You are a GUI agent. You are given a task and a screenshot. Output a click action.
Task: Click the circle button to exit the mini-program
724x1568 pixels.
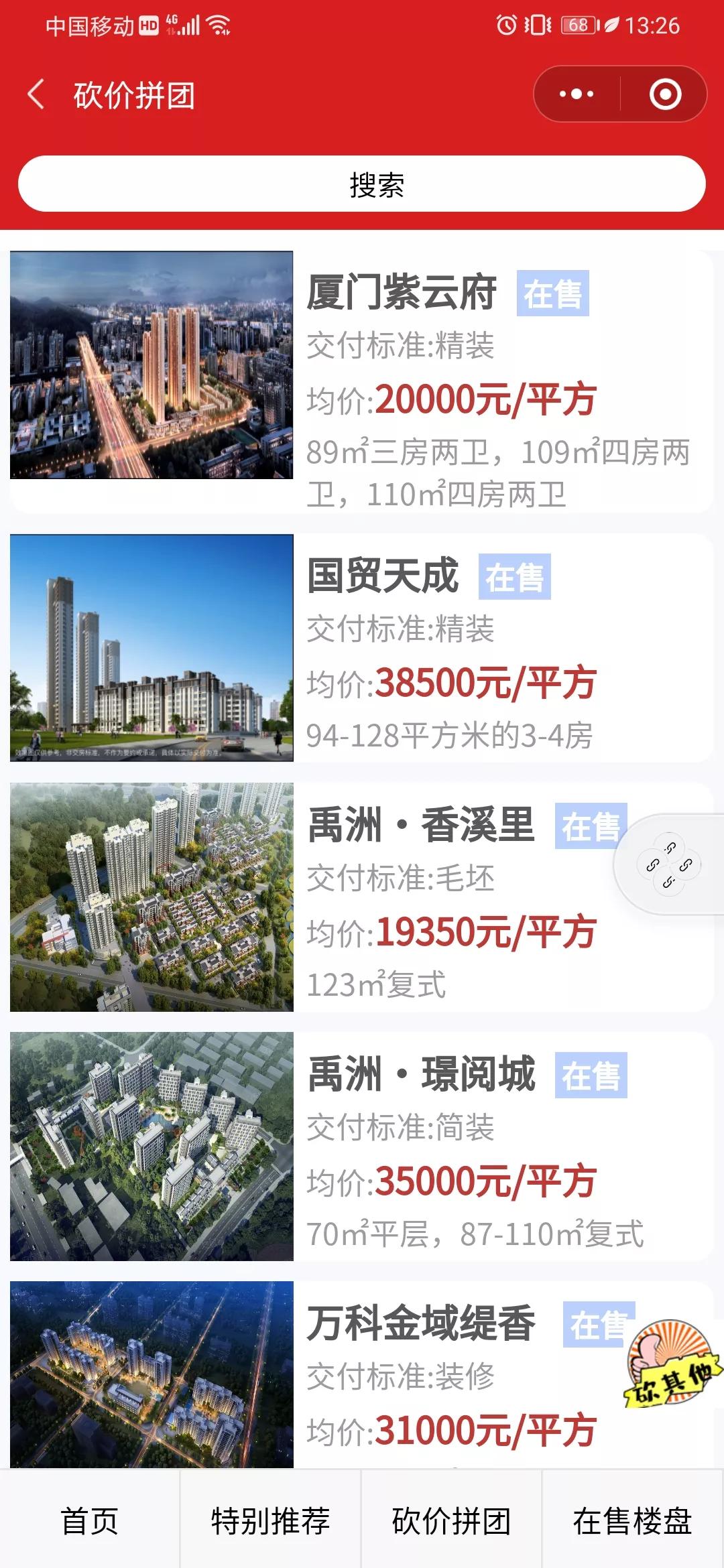coord(667,94)
